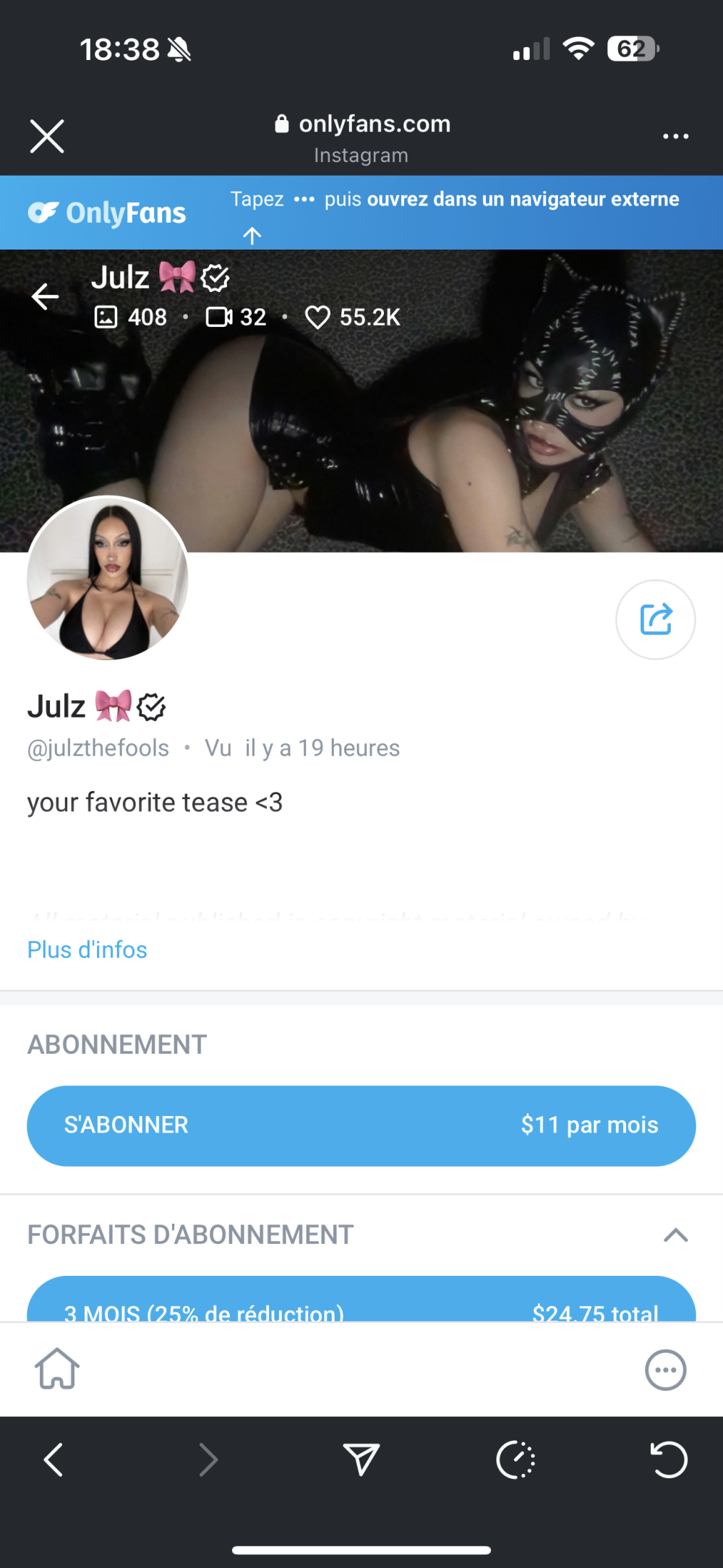Open the browser overflow menu
Screen dimensions: 723x1568
pyautogui.click(x=675, y=136)
